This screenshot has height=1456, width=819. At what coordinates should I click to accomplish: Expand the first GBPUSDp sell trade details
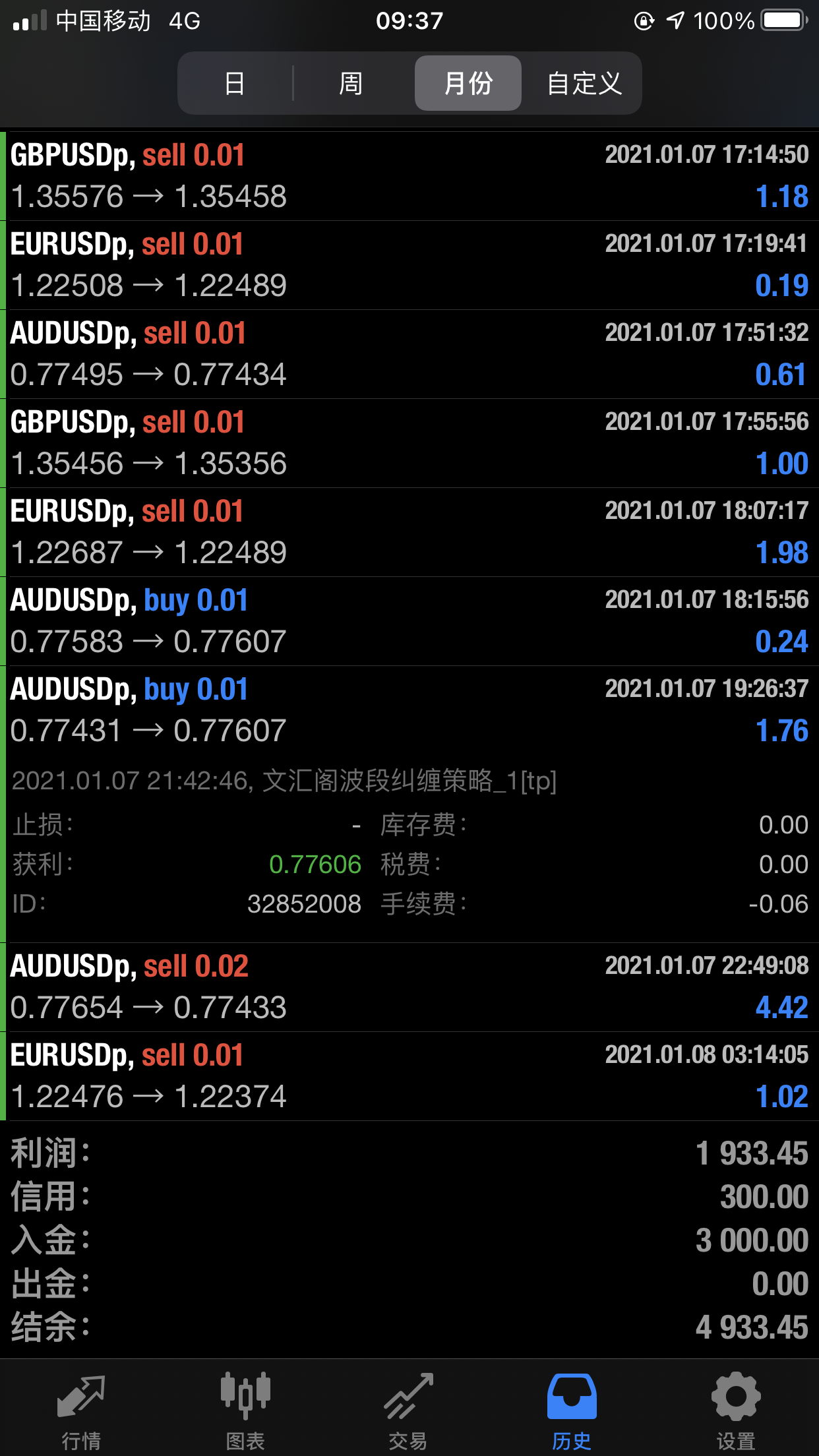[x=409, y=175]
